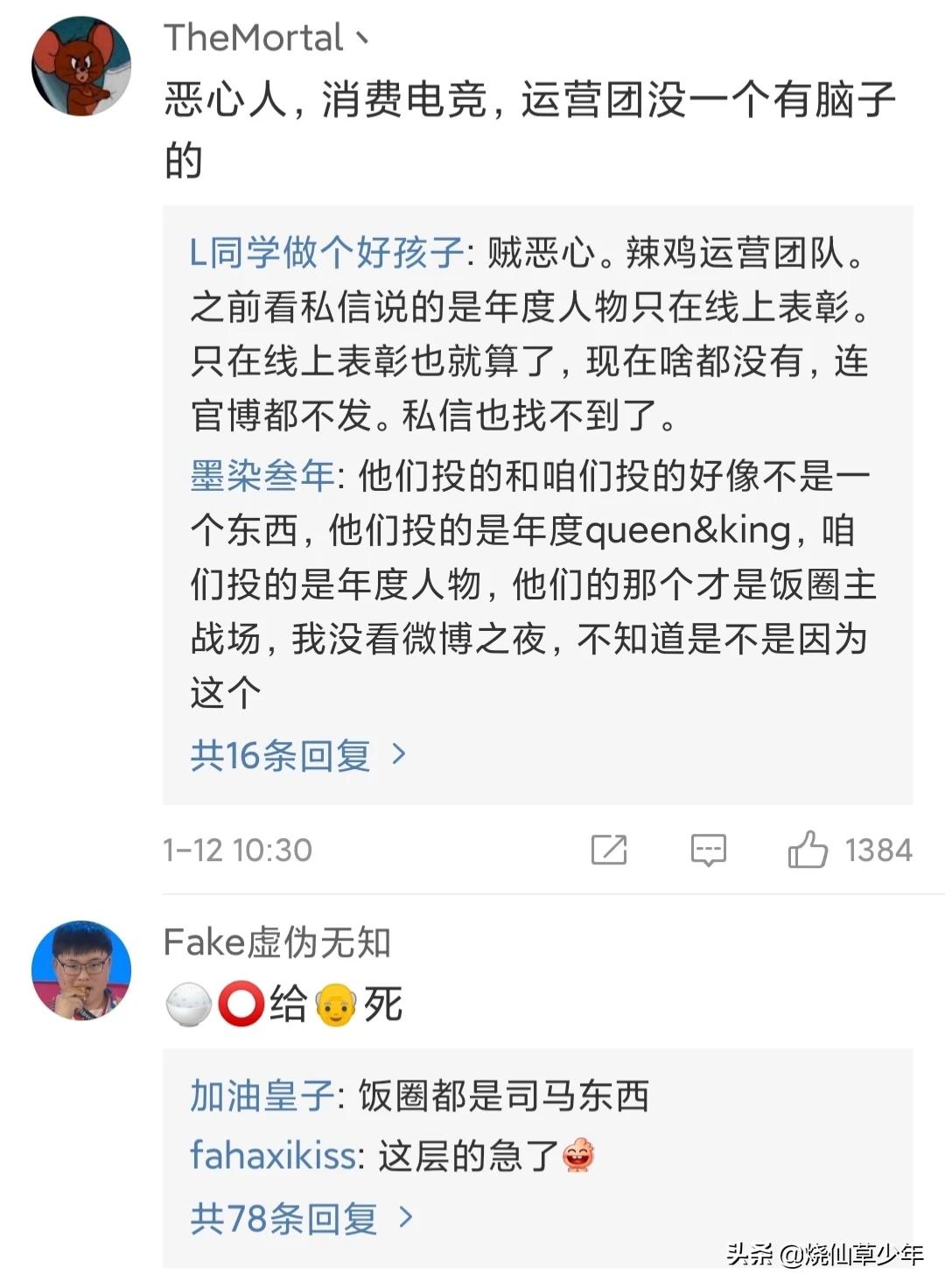Screen dimensions: 945x1288
Task: Open fahaxikiss's profile link
Action: point(273,1156)
